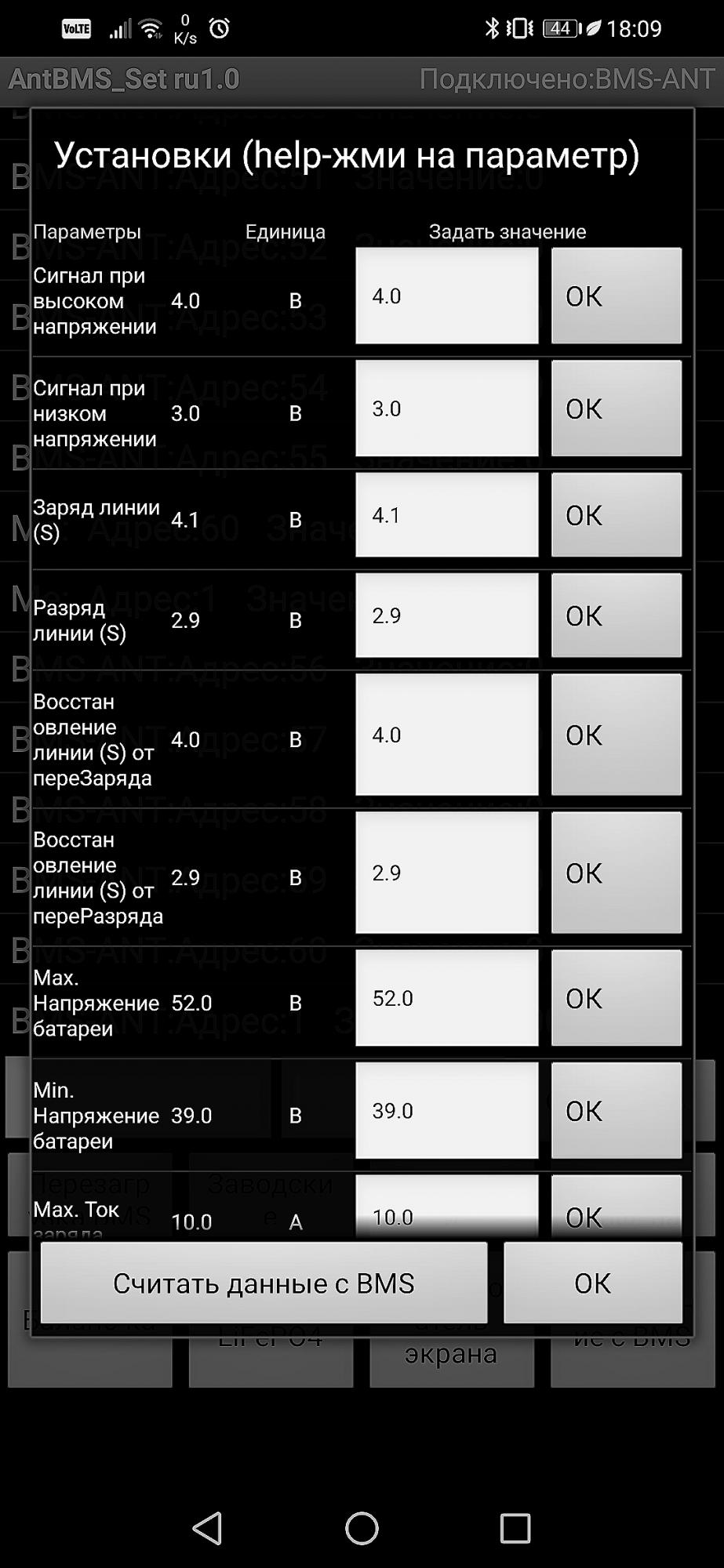Close the settings dialog with bottom OK

pyautogui.click(x=592, y=1283)
